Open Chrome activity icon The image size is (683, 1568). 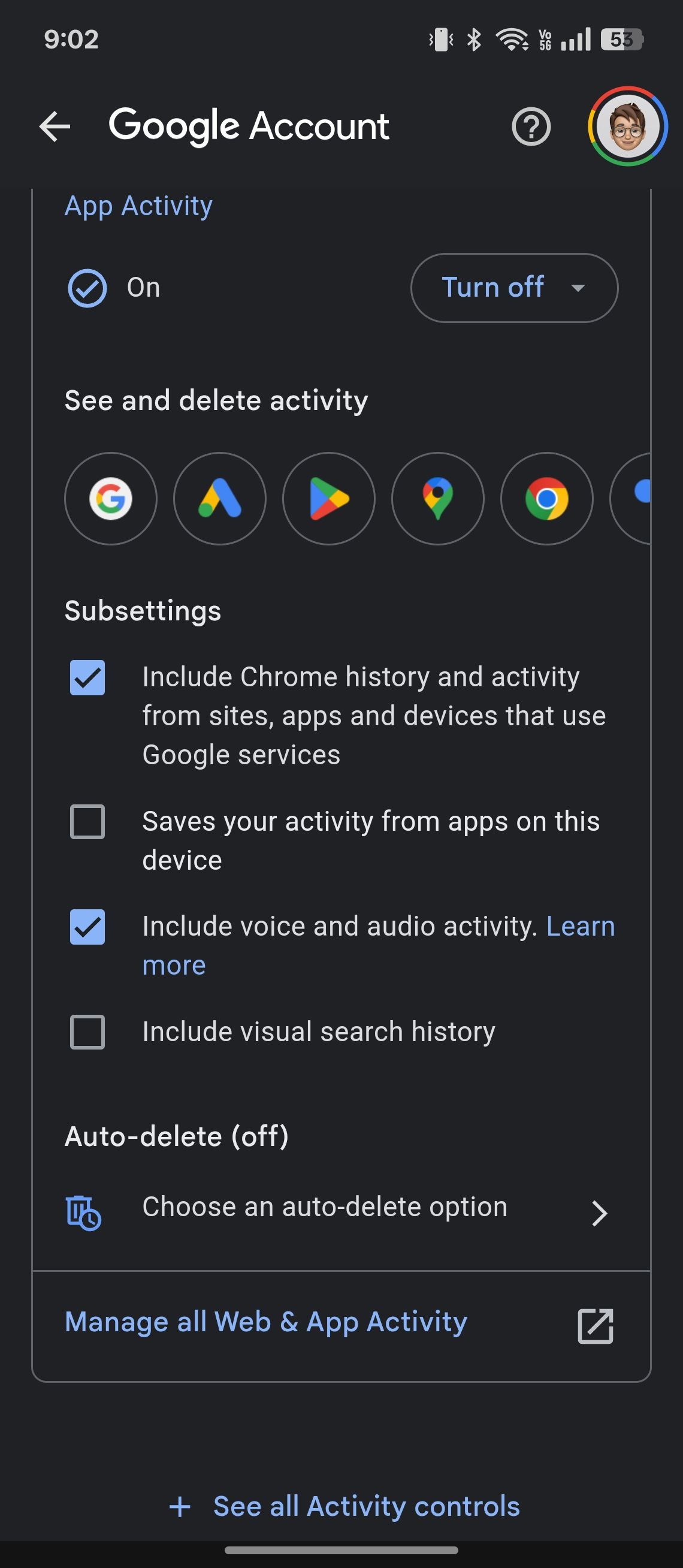(x=547, y=499)
